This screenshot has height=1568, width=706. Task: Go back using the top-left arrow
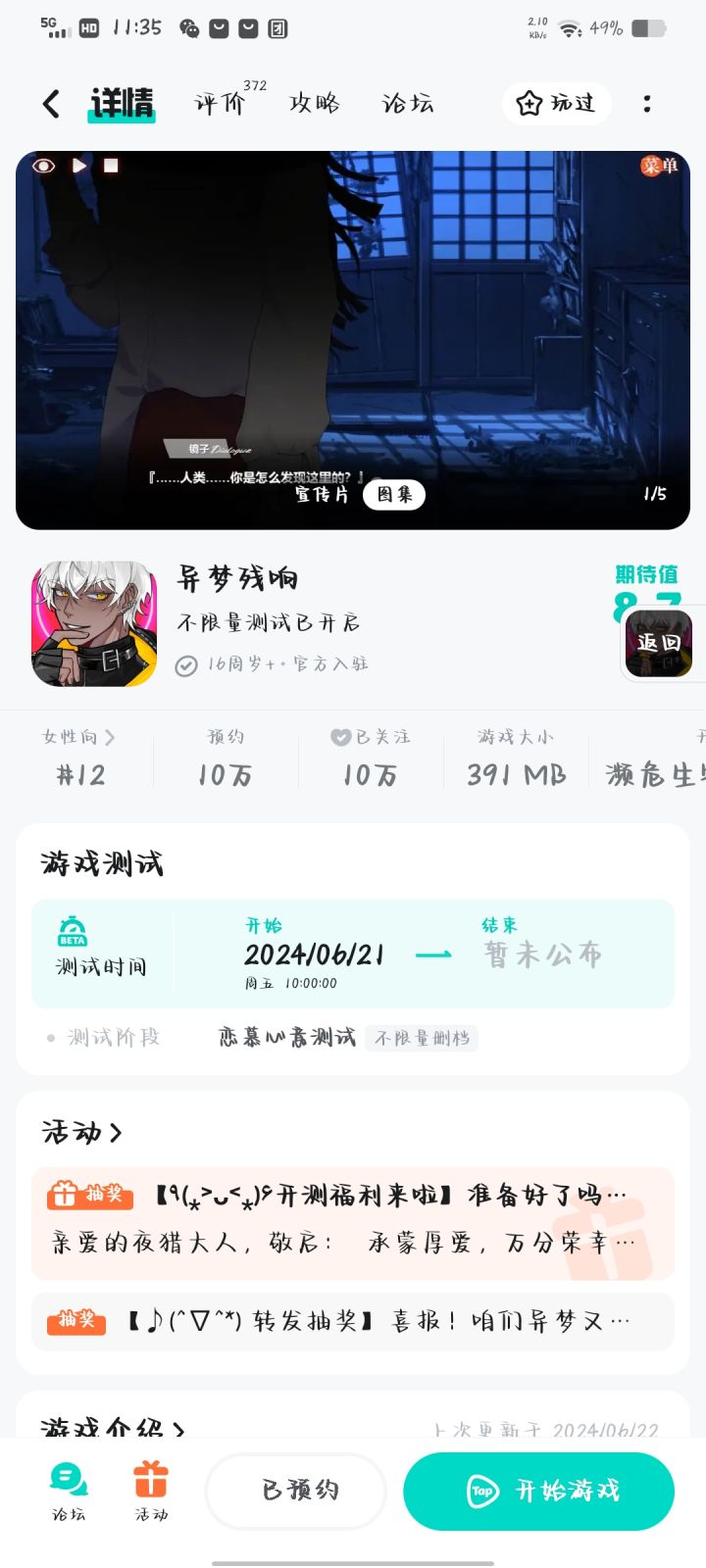tap(51, 104)
